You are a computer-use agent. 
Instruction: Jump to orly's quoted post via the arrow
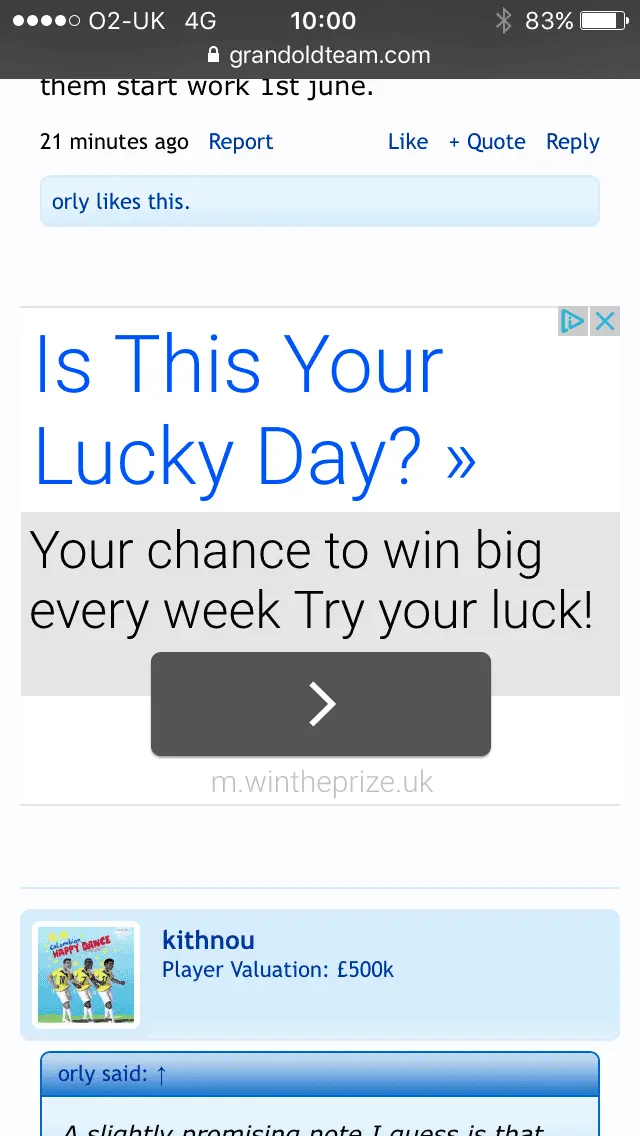tap(162, 1075)
